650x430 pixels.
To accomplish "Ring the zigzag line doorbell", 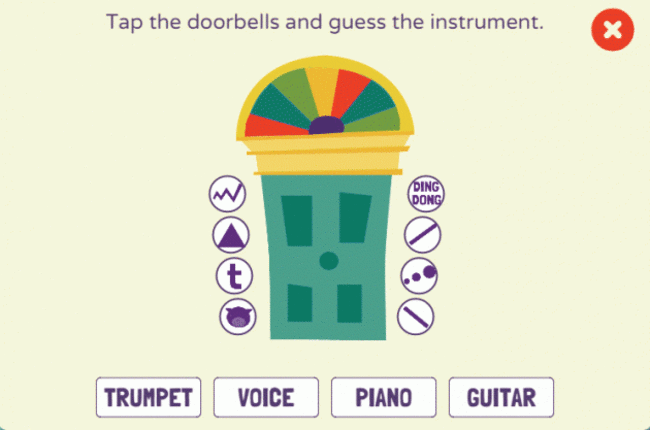I will point(228,194).
